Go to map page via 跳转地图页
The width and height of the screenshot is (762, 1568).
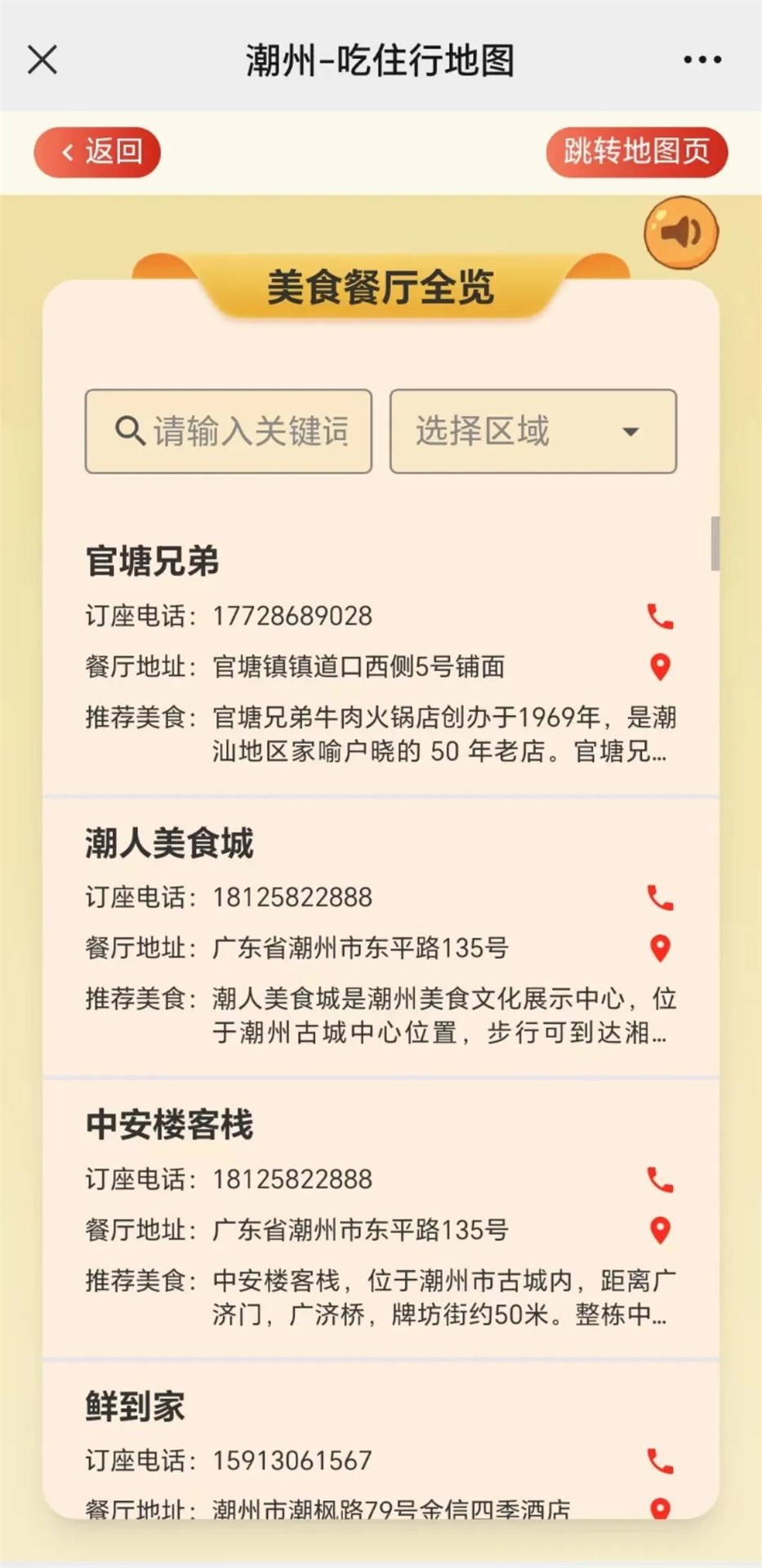click(636, 152)
